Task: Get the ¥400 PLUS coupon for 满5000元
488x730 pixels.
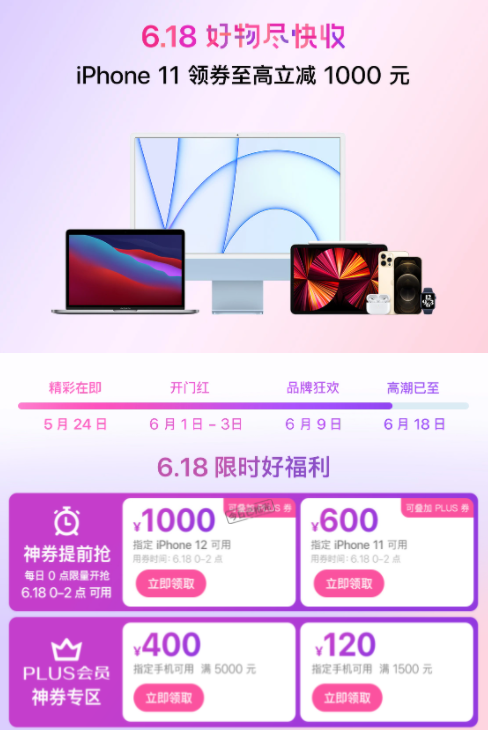Action: (x=169, y=697)
